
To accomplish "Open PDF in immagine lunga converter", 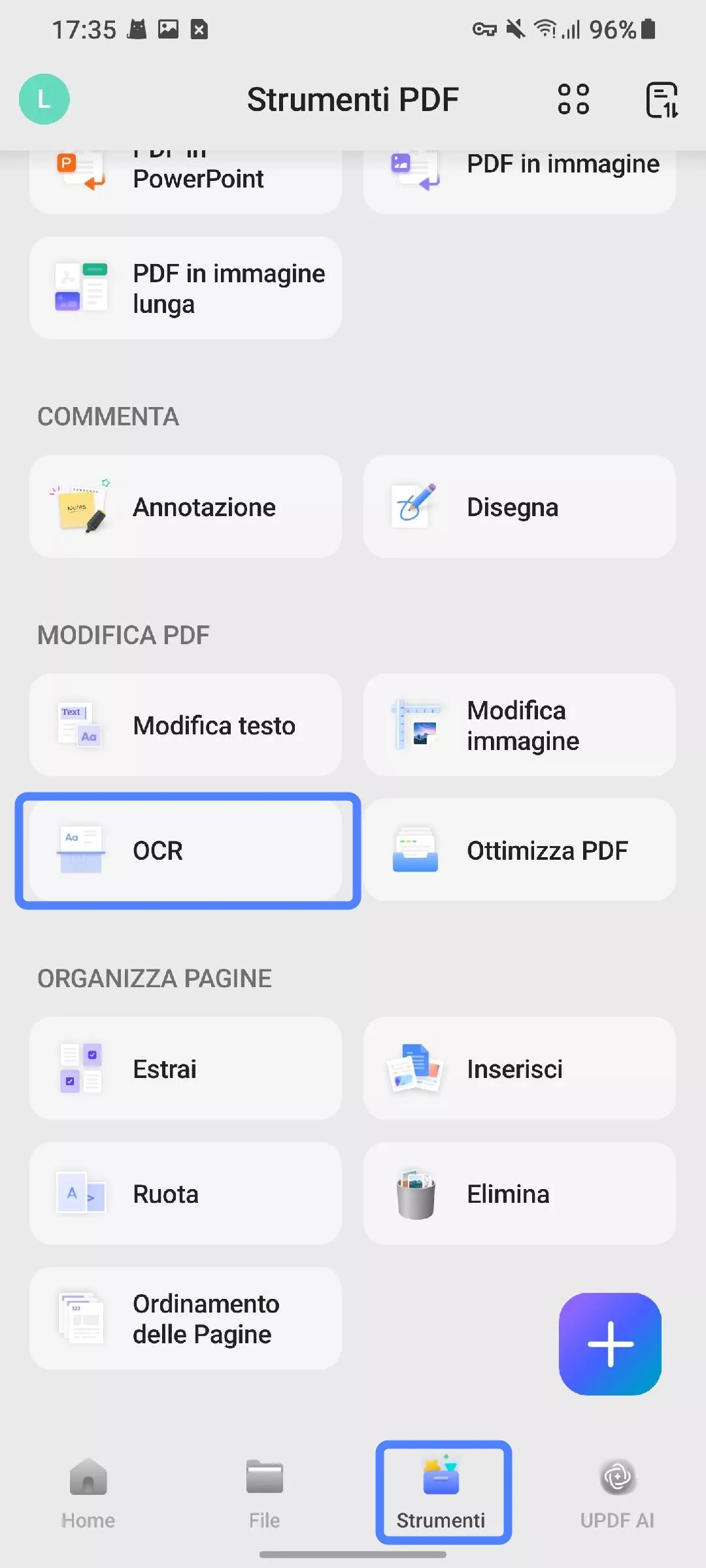I will point(185,288).
